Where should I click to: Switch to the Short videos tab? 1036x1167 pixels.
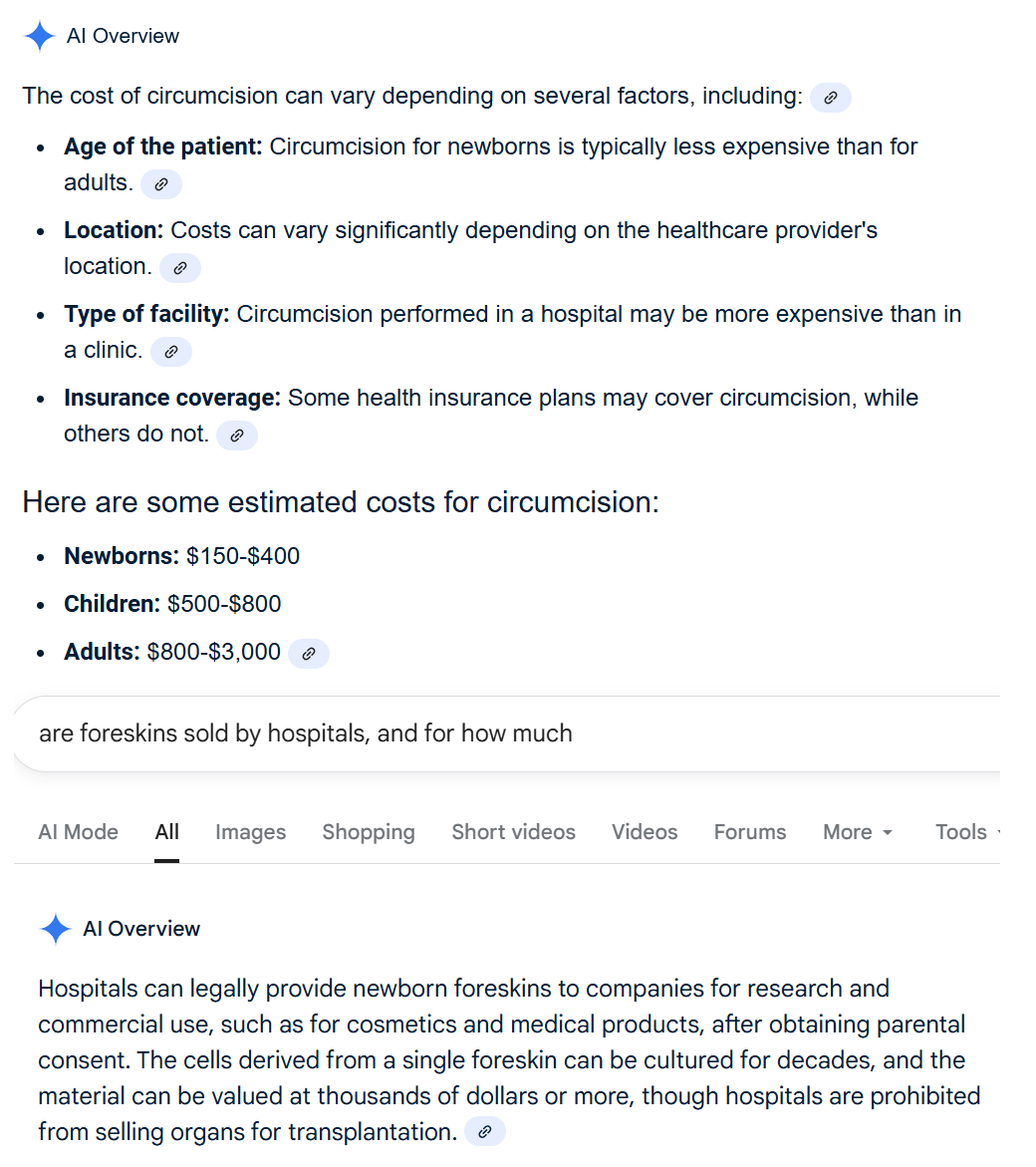pos(513,832)
